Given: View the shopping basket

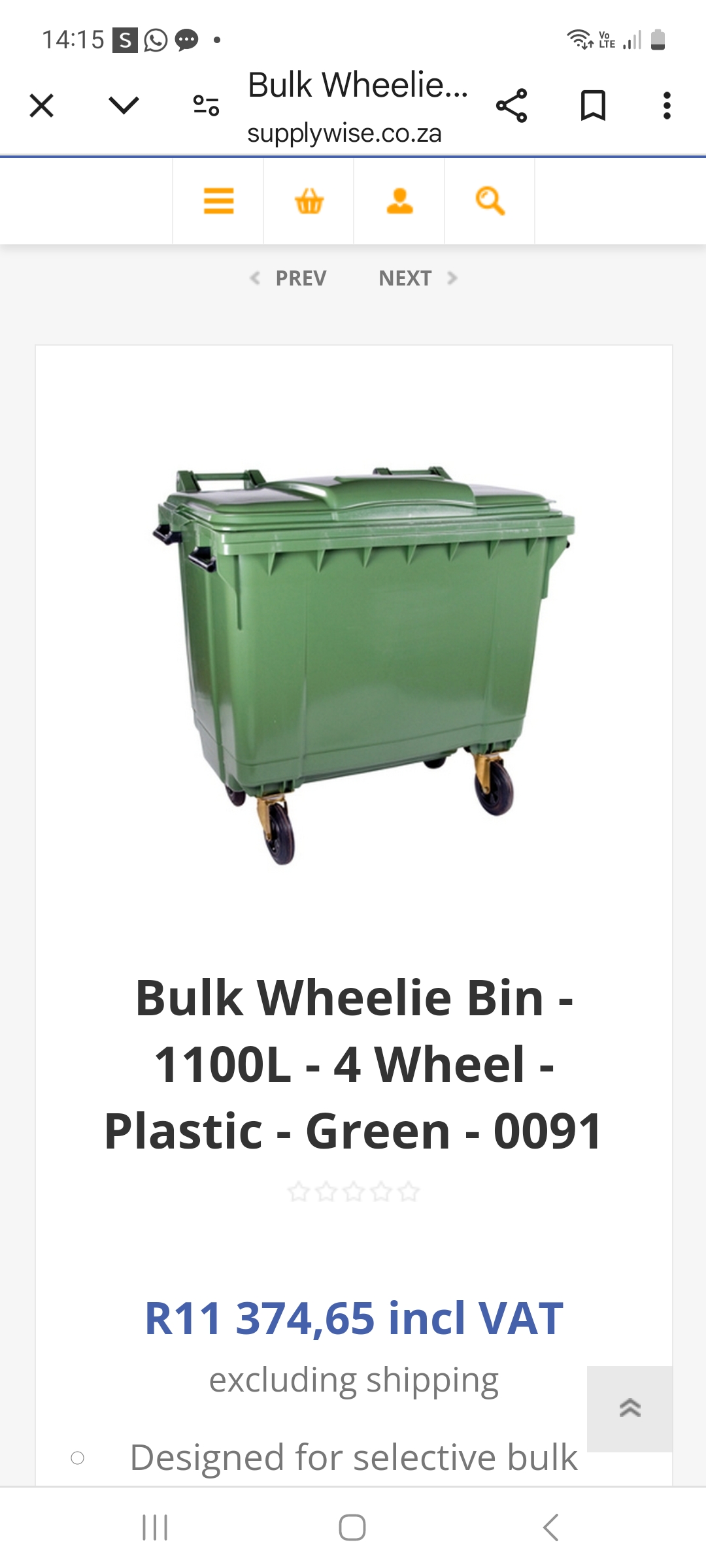Looking at the screenshot, I should coord(309,201).
